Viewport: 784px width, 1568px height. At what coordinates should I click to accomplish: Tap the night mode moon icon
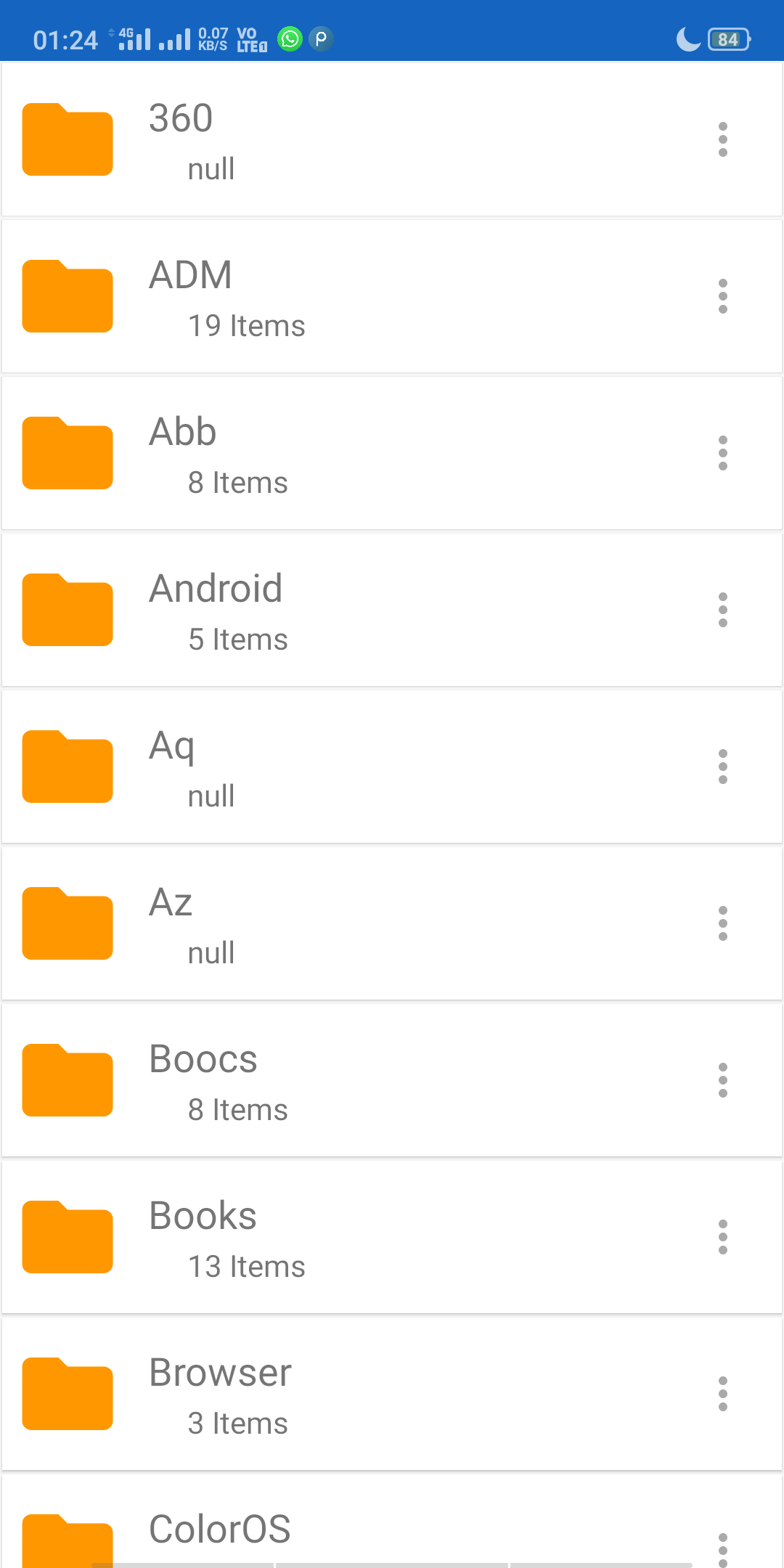click(685, 39)
